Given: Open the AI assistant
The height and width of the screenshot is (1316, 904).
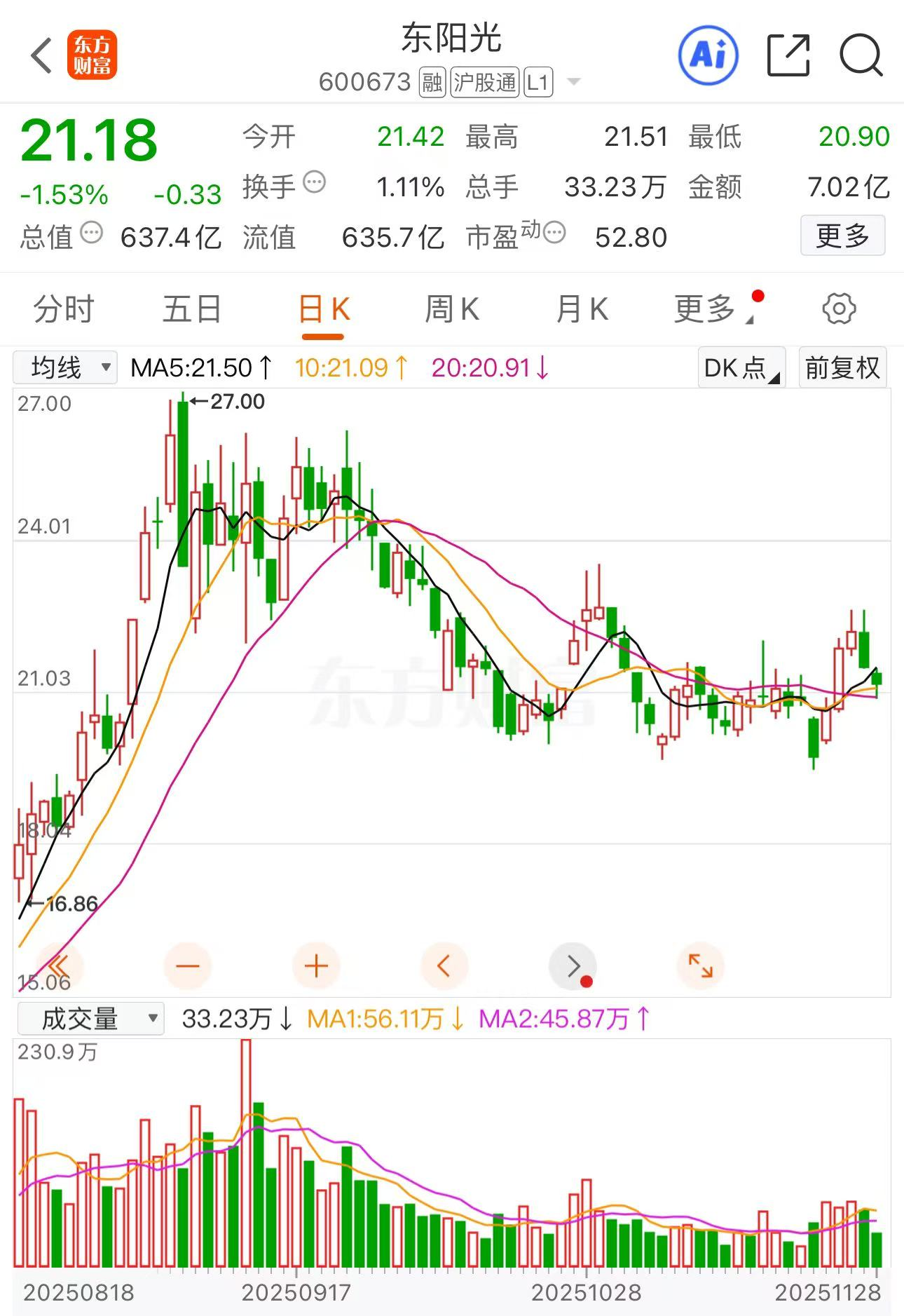Looking at the screenshot, I should tap(708, 55).
